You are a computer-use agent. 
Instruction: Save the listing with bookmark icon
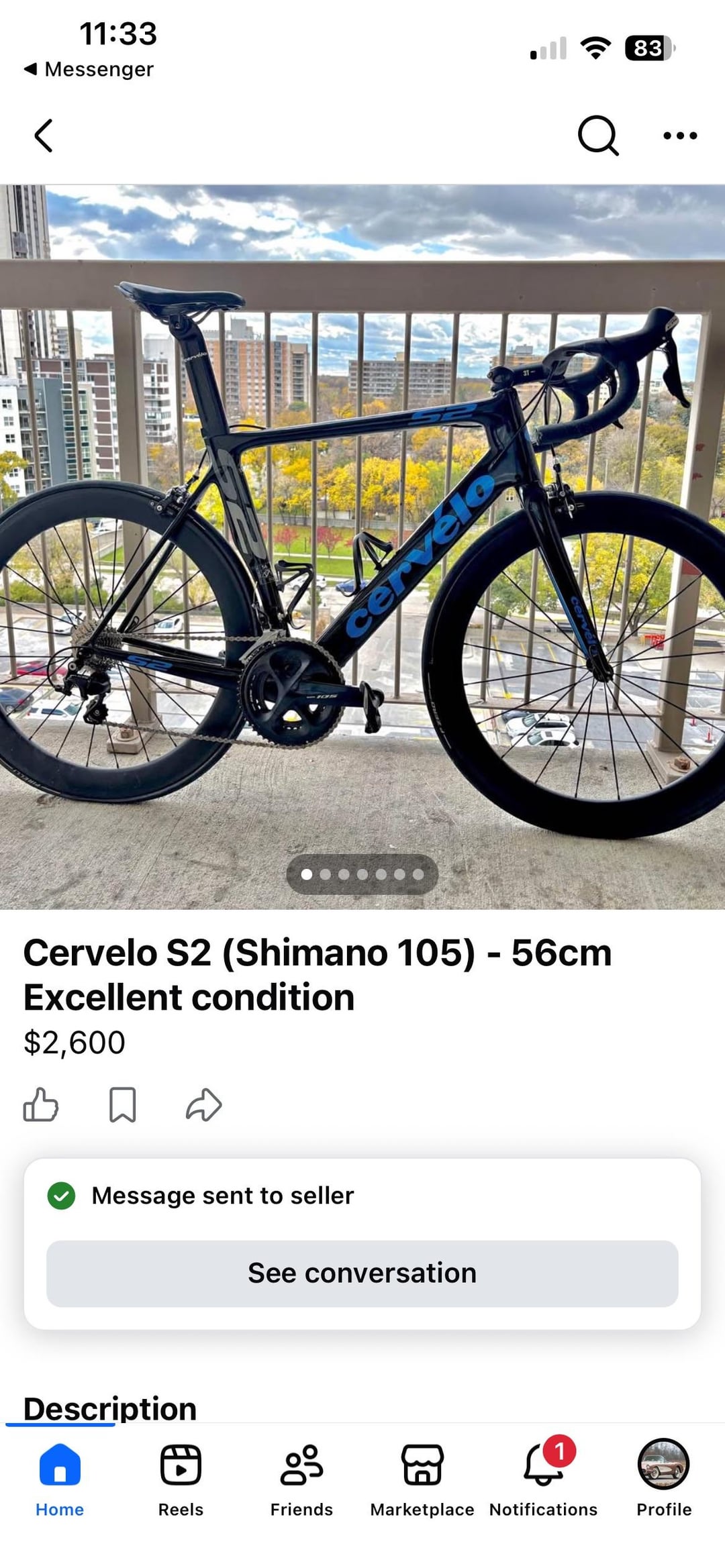122,1105
